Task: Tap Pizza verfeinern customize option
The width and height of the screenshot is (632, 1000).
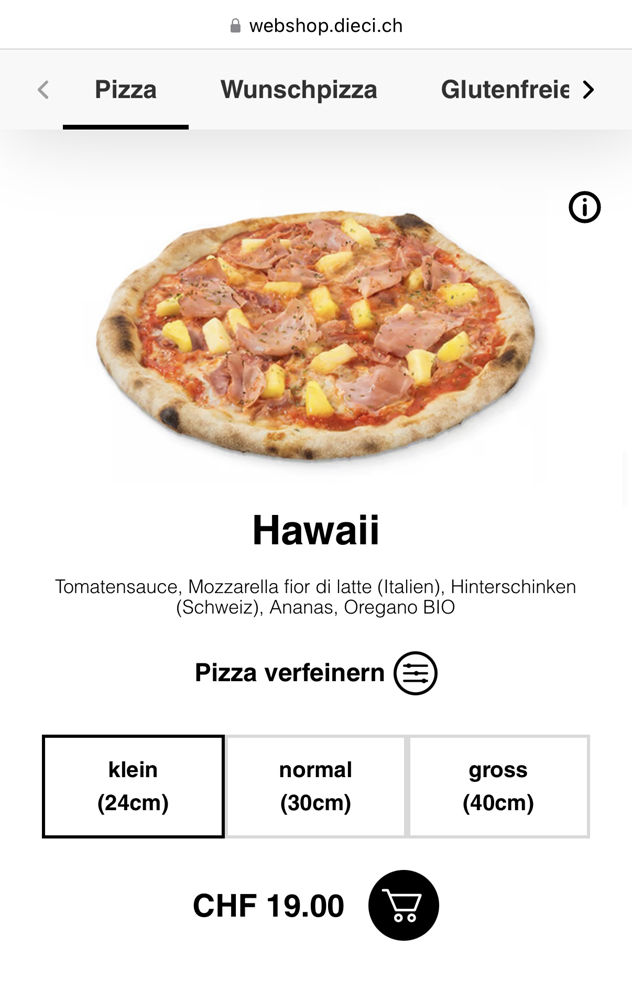Action: pos(316,673)
